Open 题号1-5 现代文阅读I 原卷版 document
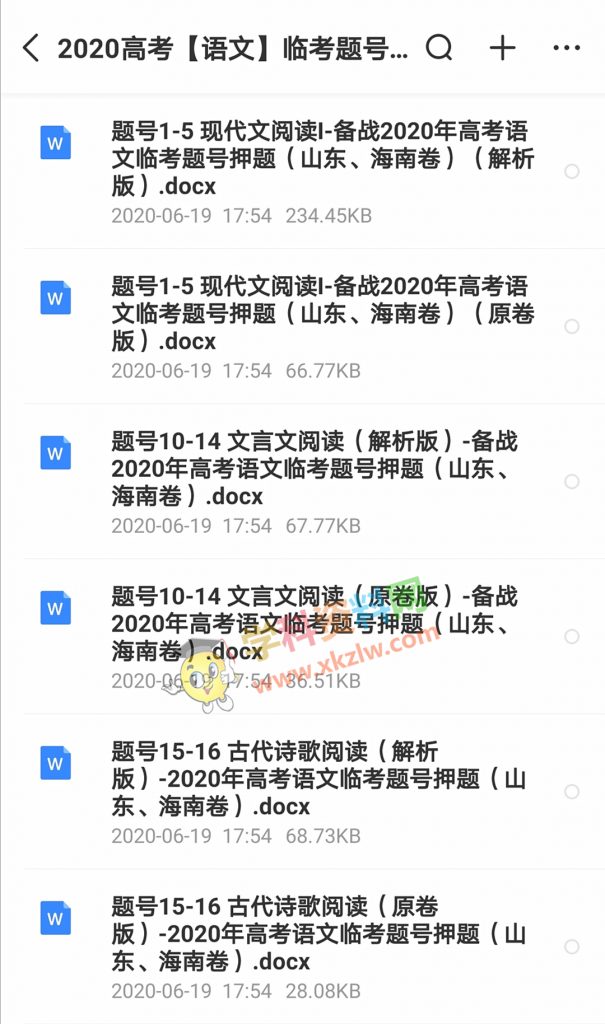 (320, 314)
